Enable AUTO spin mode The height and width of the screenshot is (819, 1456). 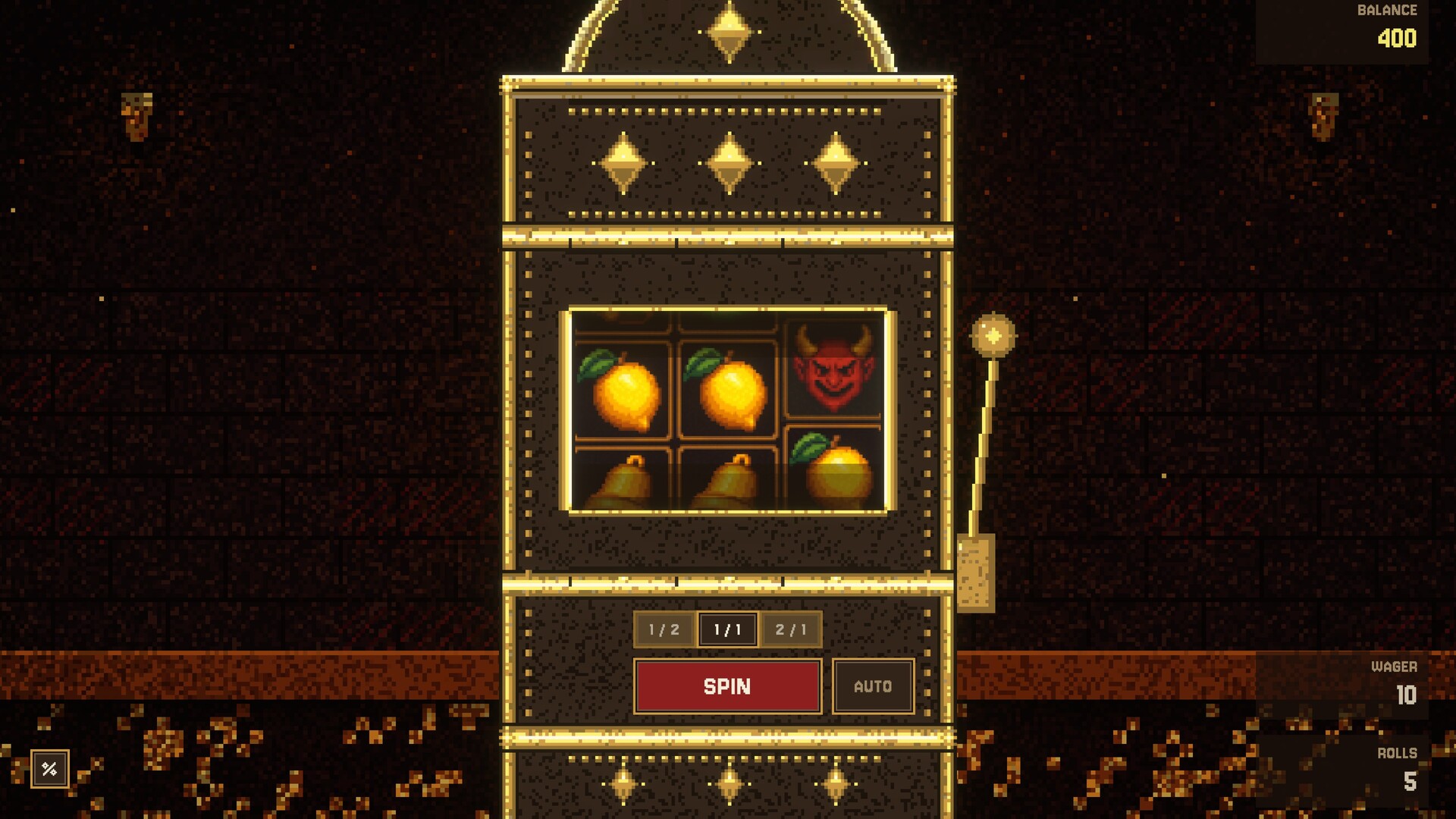[873, 686]
